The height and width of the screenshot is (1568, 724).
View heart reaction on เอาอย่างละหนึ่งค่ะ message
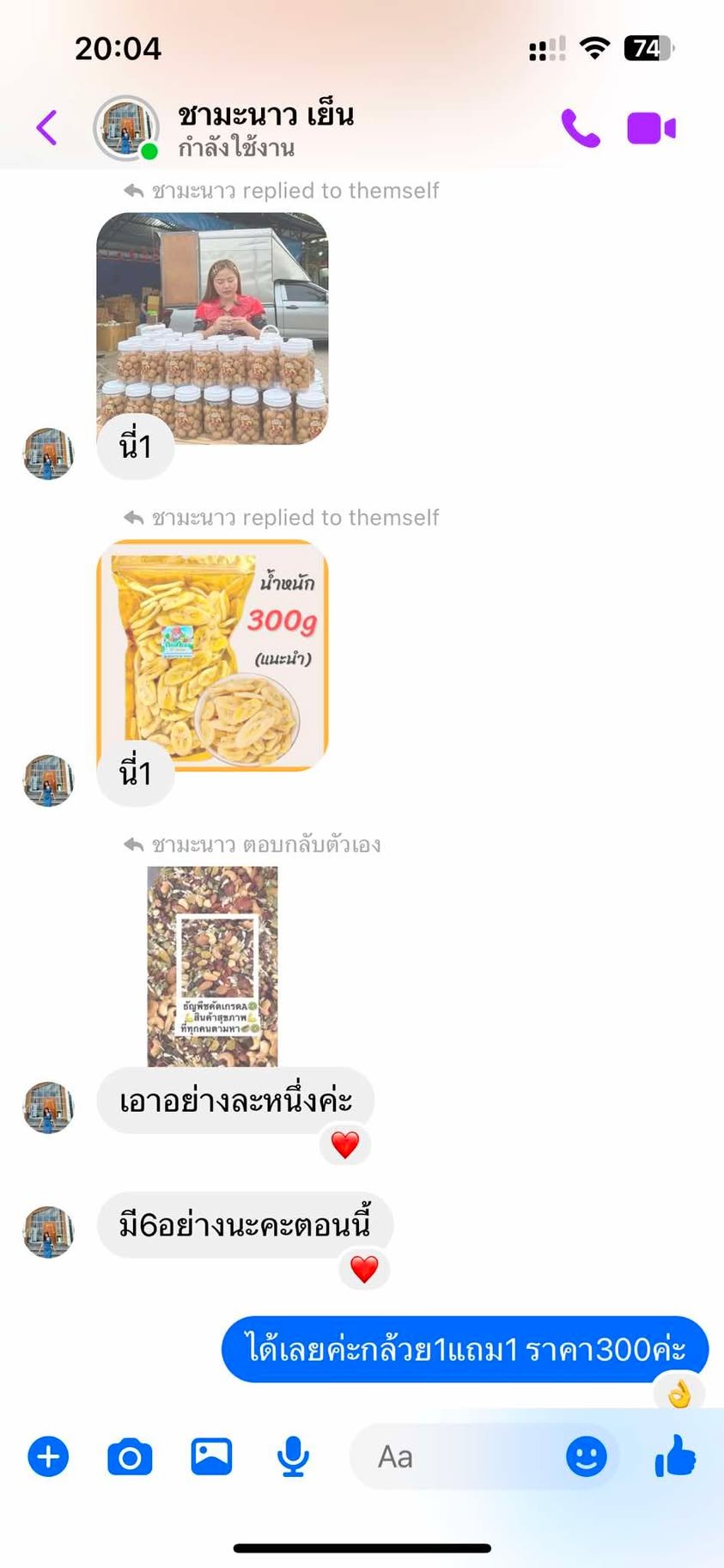click(345, 1144)
